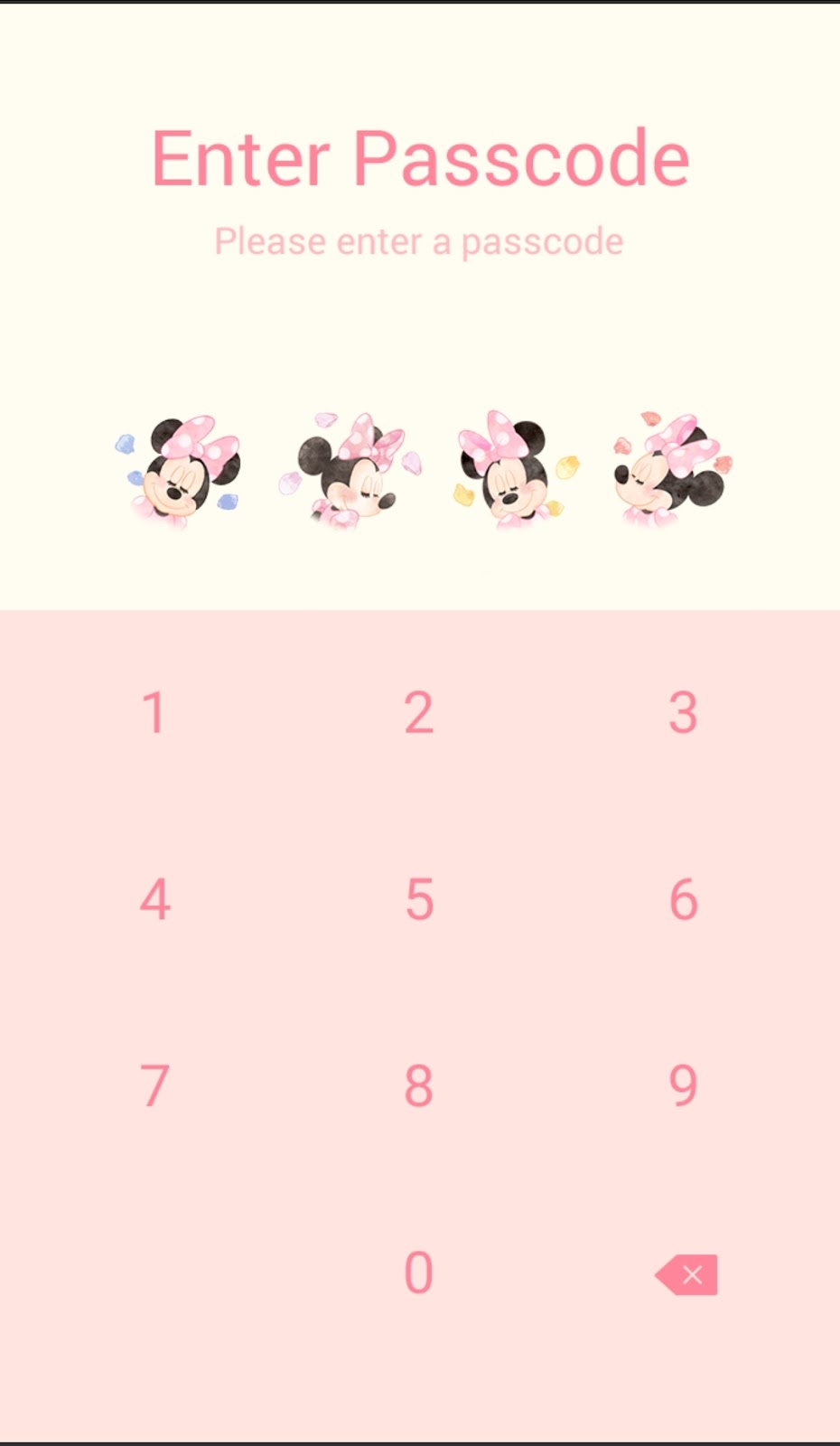Tap the number 2 key
Screen dimensions: 840x1446
coord(418,713)
